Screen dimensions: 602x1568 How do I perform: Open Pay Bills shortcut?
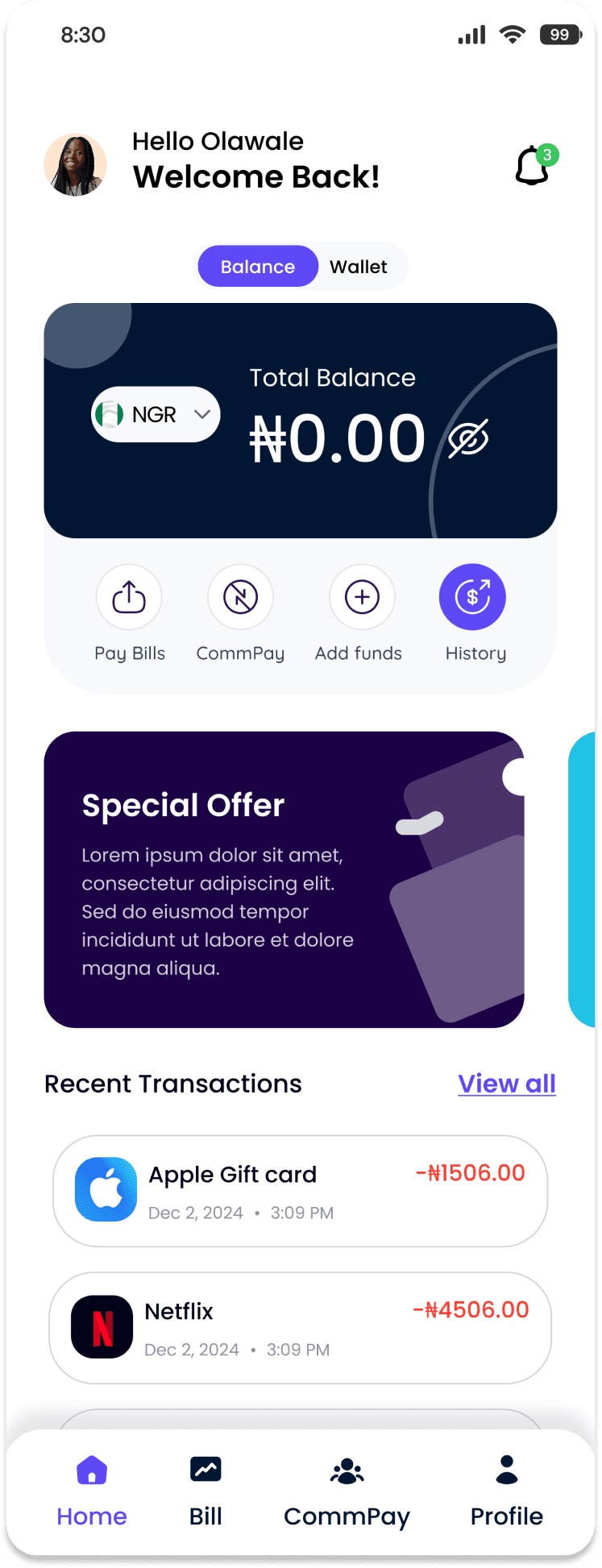[129, 598]
